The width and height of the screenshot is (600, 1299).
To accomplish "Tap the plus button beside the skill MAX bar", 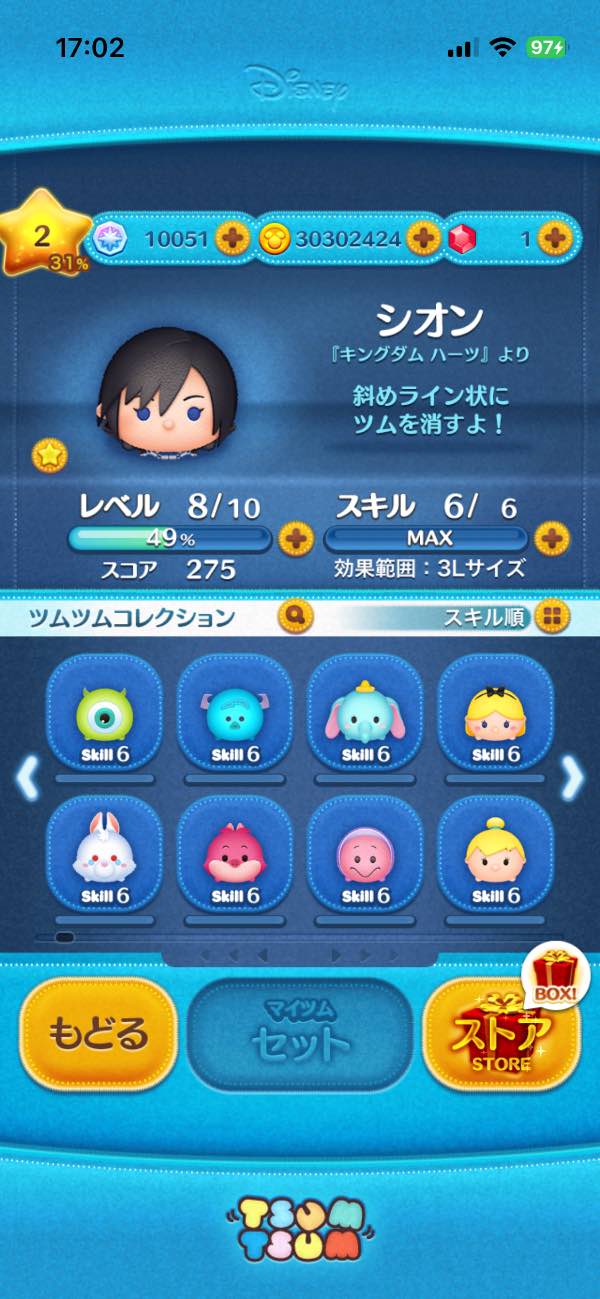I will coord(550,539).
